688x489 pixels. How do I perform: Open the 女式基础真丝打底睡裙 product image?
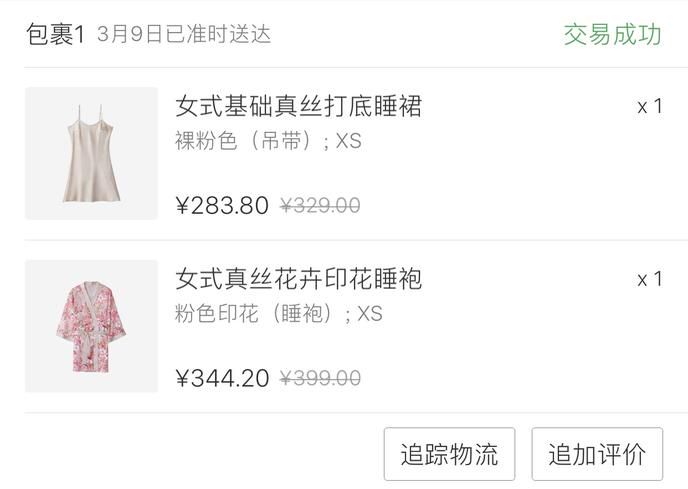click(91, 153)
